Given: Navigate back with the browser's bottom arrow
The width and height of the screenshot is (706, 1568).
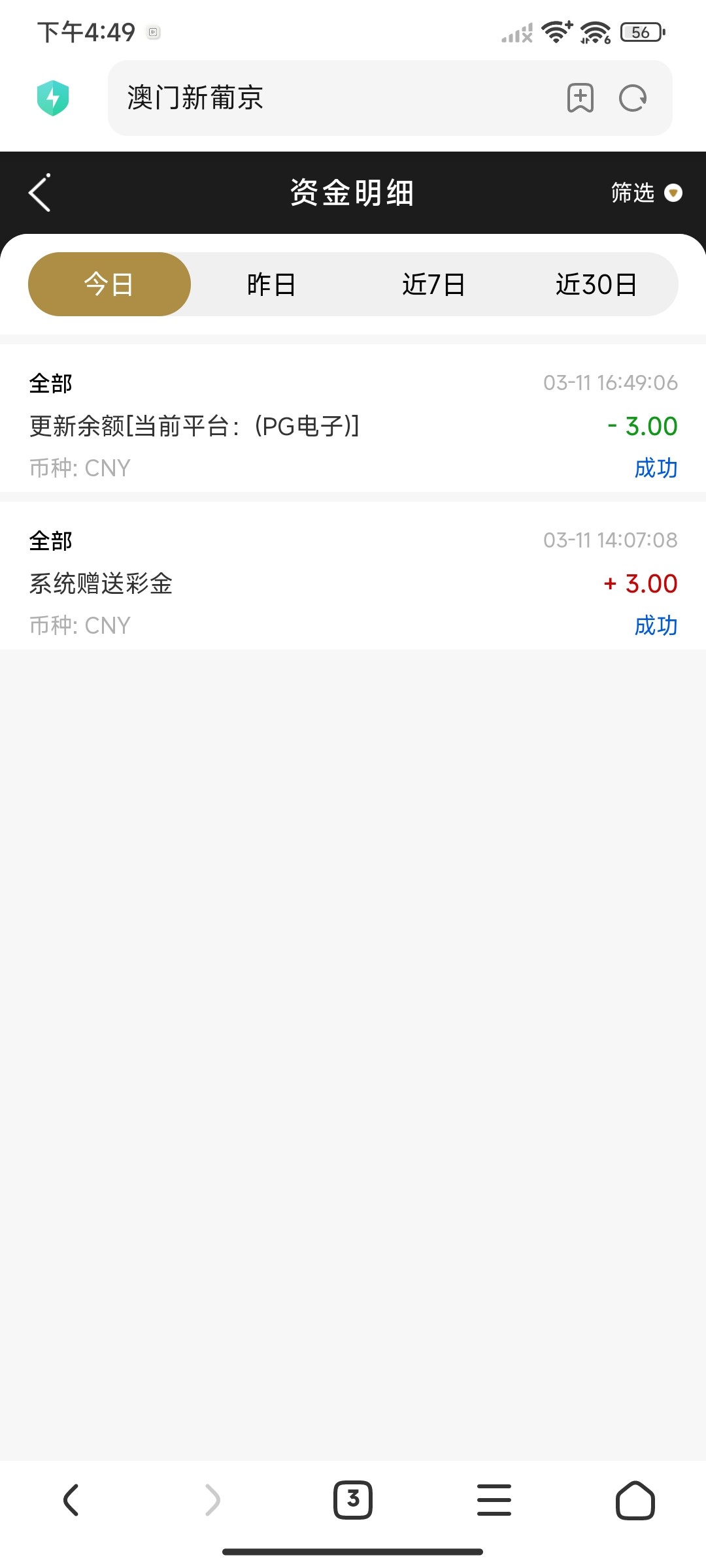Looking at the screenshot, I should 71,1499.
